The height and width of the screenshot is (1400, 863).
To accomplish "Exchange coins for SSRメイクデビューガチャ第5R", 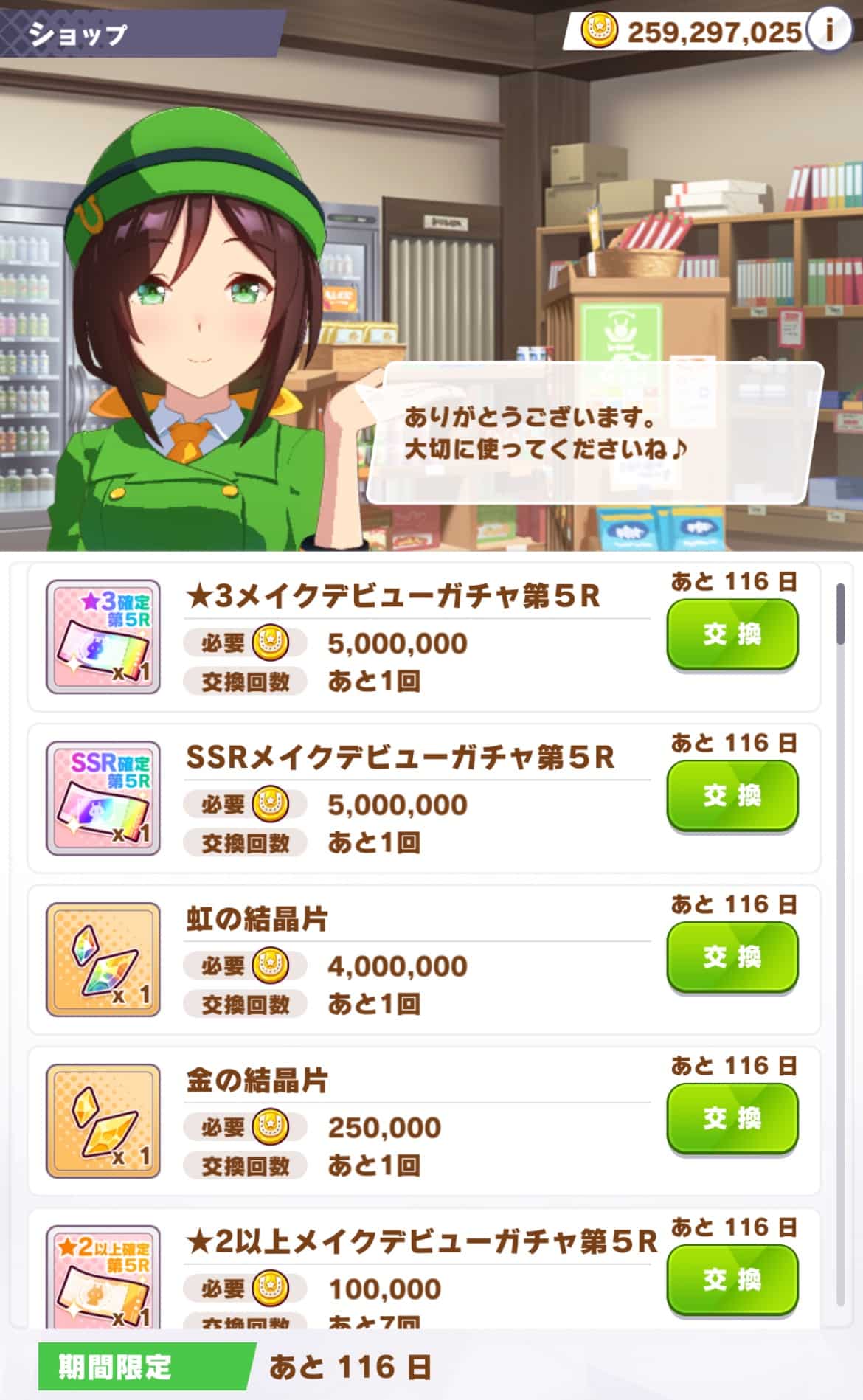I will pos(732,795).
